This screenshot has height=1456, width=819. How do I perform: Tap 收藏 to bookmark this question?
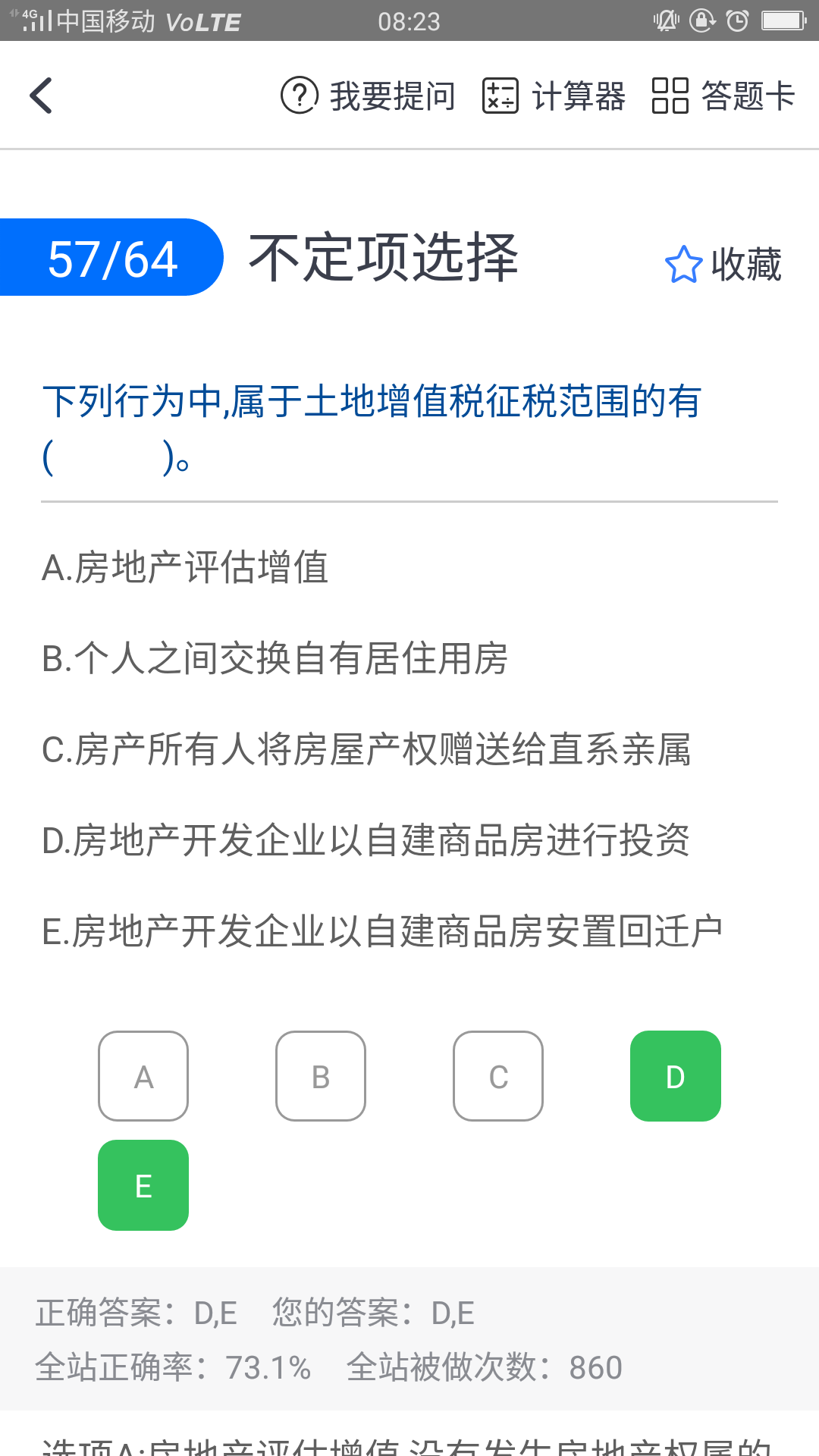(x=723, y=265)
